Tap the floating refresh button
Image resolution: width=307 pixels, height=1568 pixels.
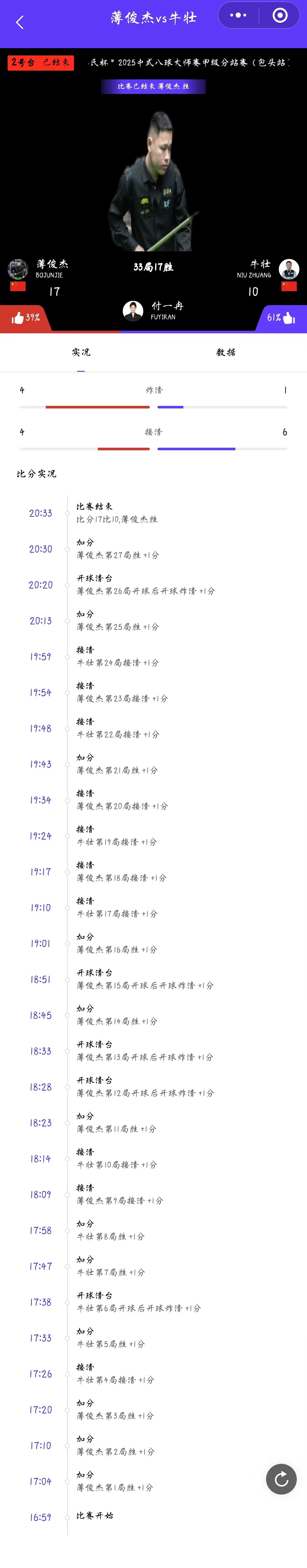[x=281, y=1479]
